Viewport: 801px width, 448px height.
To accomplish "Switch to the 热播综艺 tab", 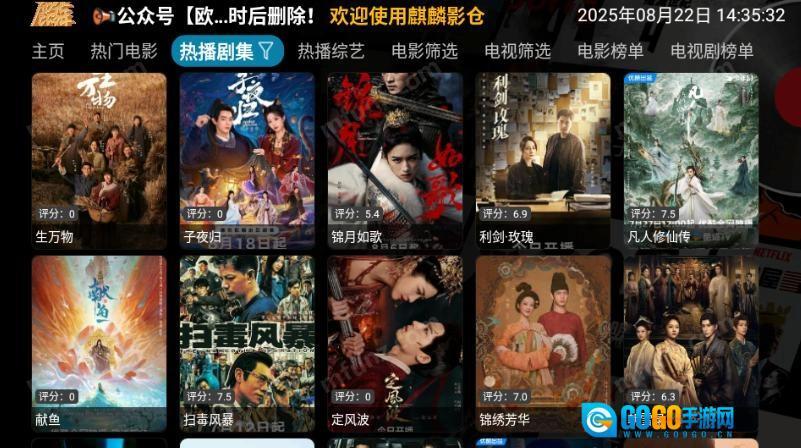I will [331, 51].
